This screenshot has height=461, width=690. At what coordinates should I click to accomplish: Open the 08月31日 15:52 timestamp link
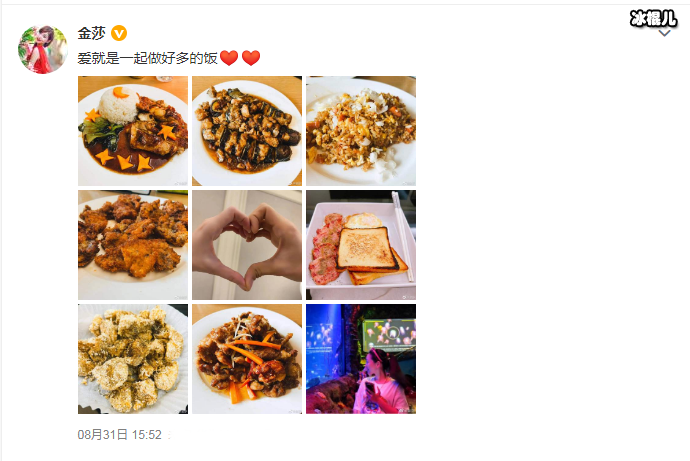[x=119, y=436]
